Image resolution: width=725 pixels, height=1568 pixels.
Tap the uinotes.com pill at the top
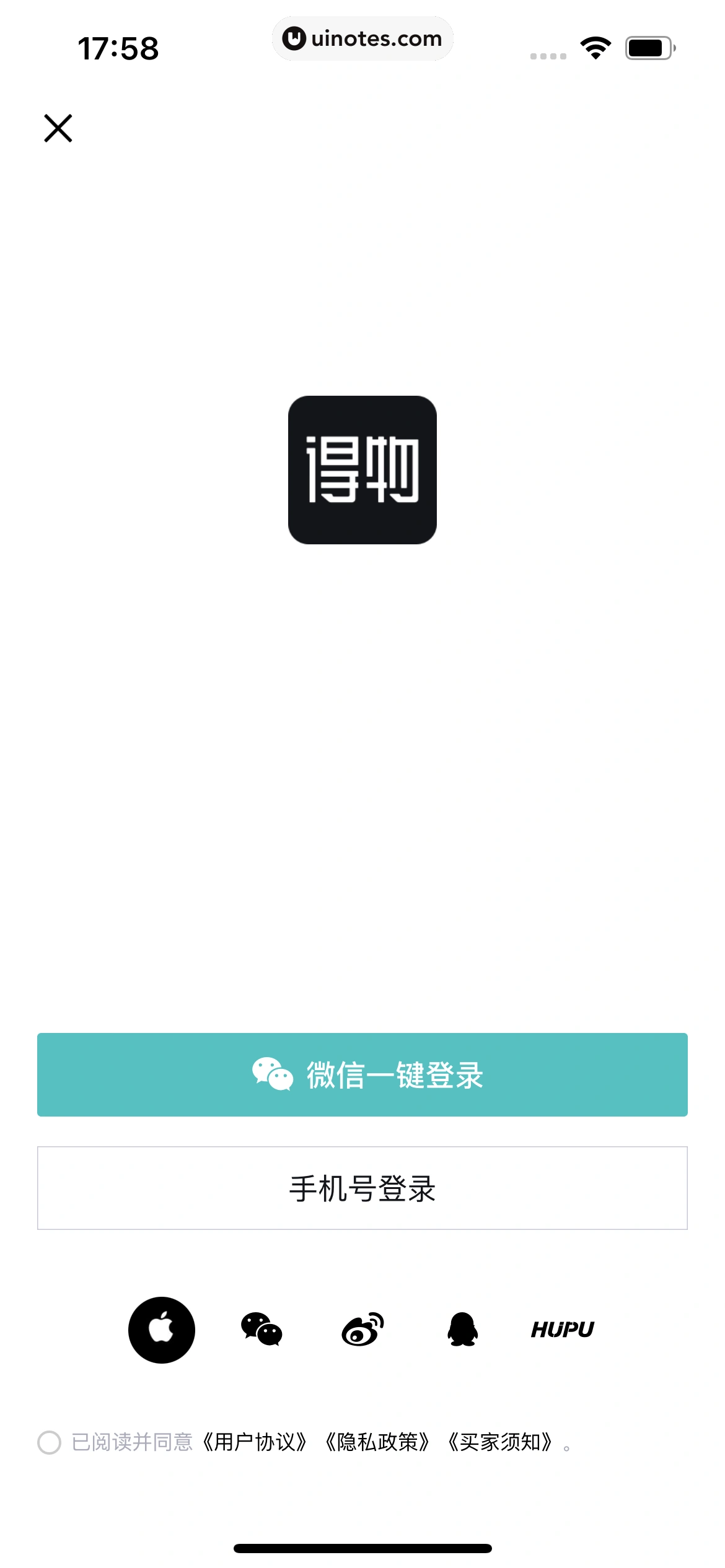(x=362, y=38)
